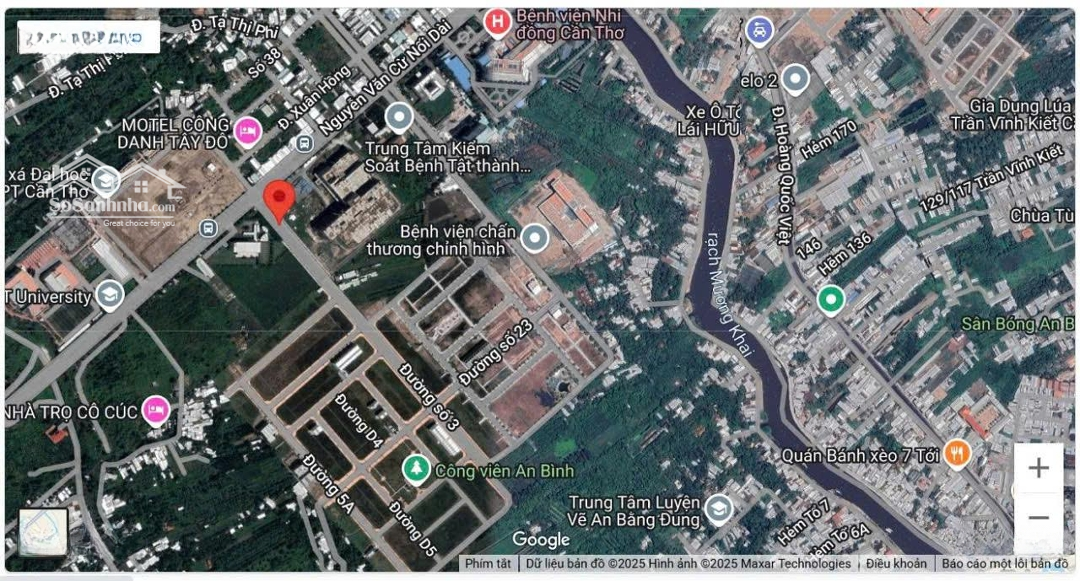Zoom out of the map
Viewport: 1080px width, 581px height.
click(1038, 518)
